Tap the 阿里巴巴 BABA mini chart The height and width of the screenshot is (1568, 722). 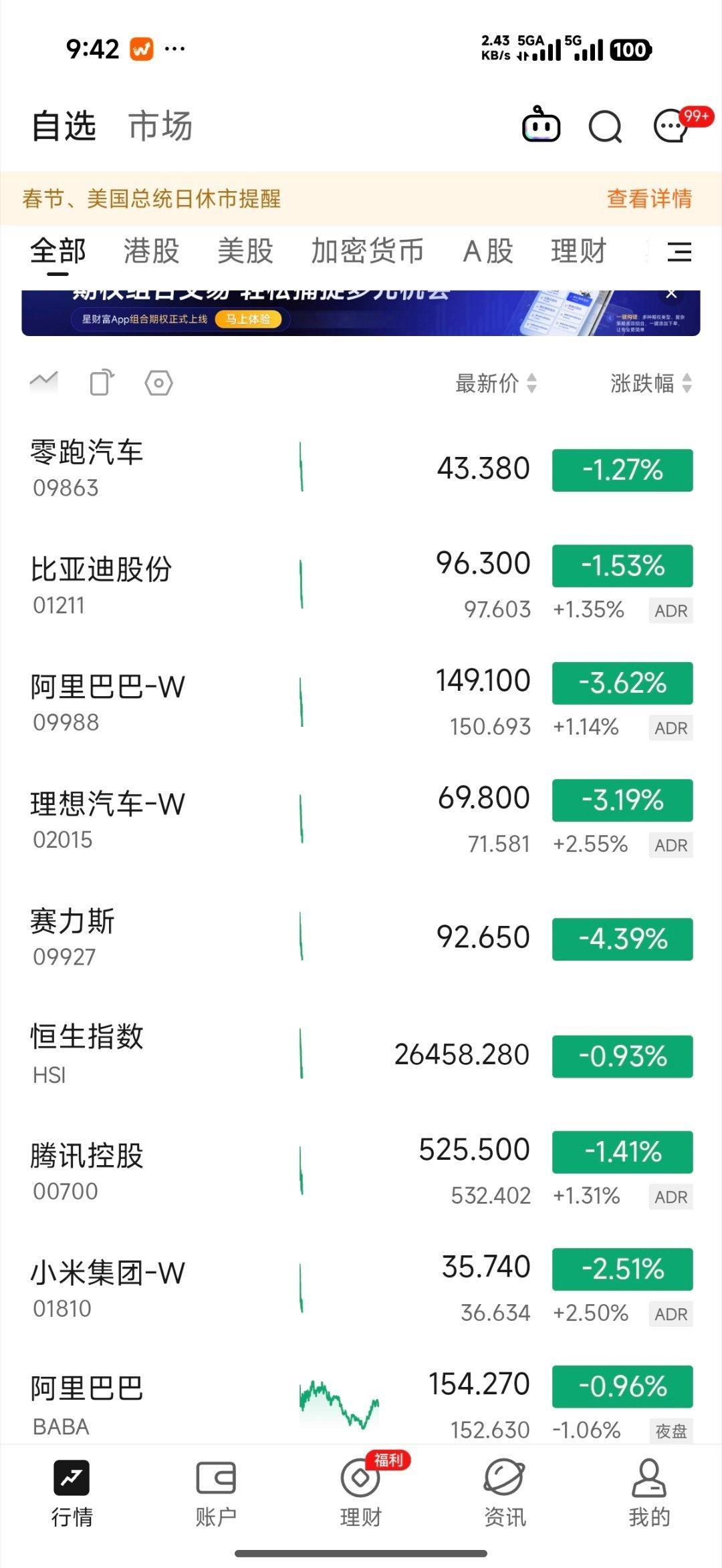[x=339, y=1406]
